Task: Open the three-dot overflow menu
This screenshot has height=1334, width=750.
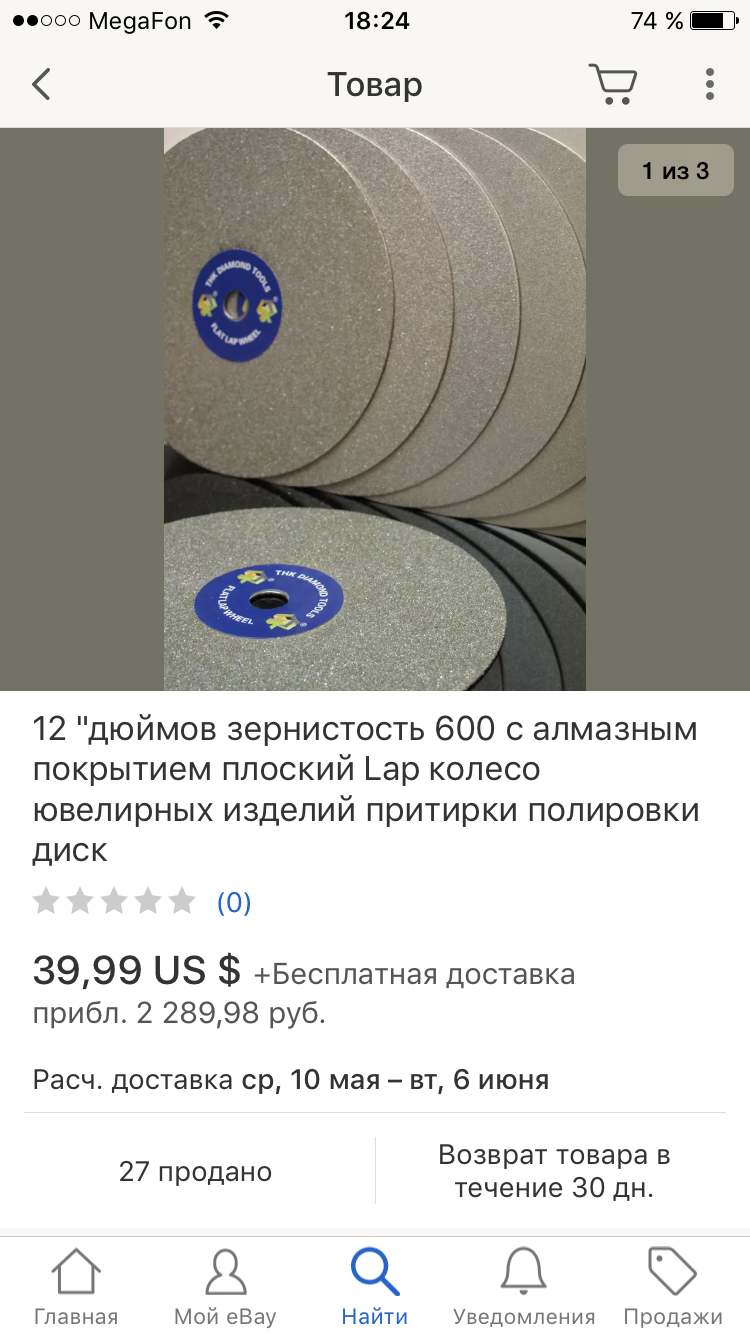Action: [709, 84]
